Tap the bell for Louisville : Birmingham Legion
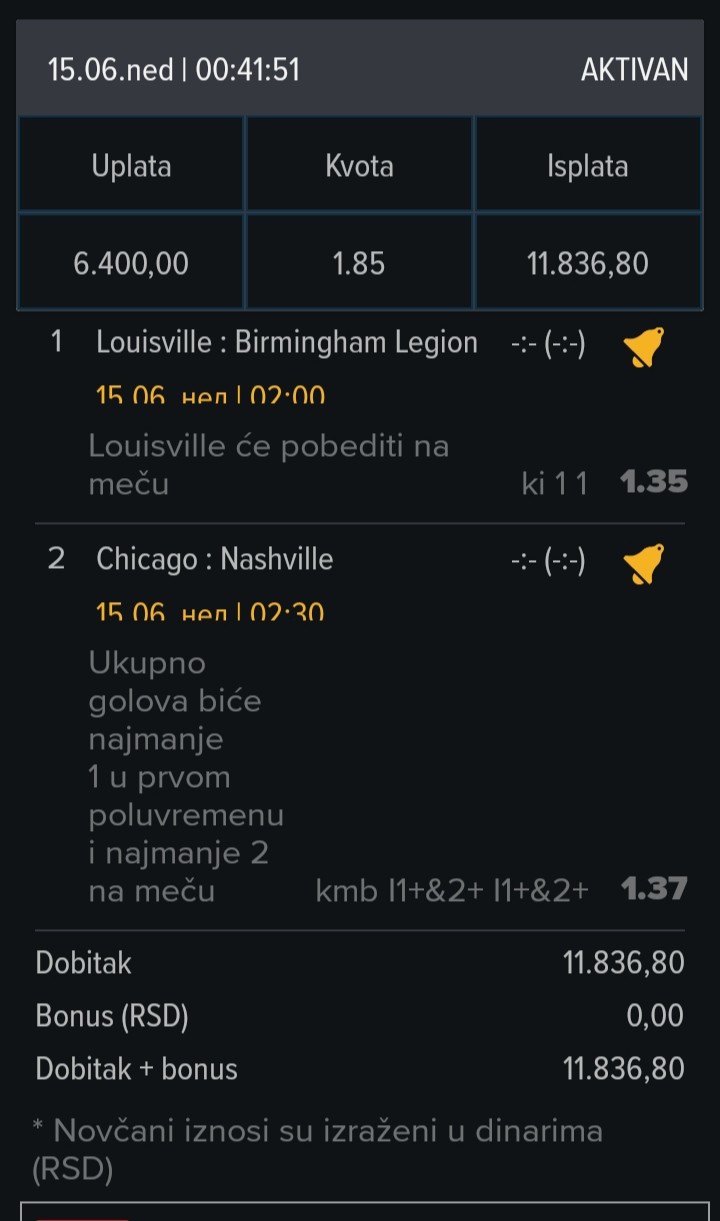Viewport: 720px width, 1221px height. (x=643, y=347)
